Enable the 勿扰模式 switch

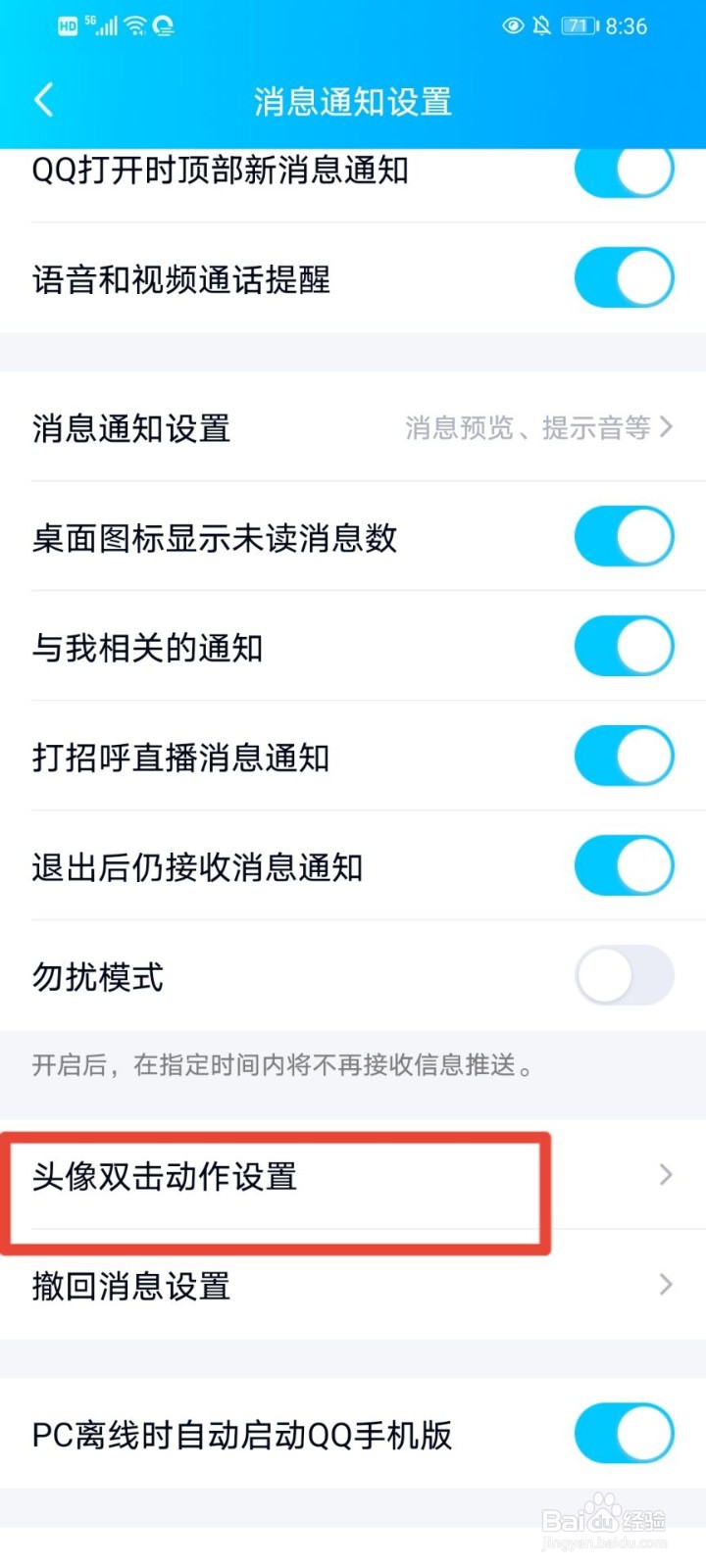click(625, 975)
